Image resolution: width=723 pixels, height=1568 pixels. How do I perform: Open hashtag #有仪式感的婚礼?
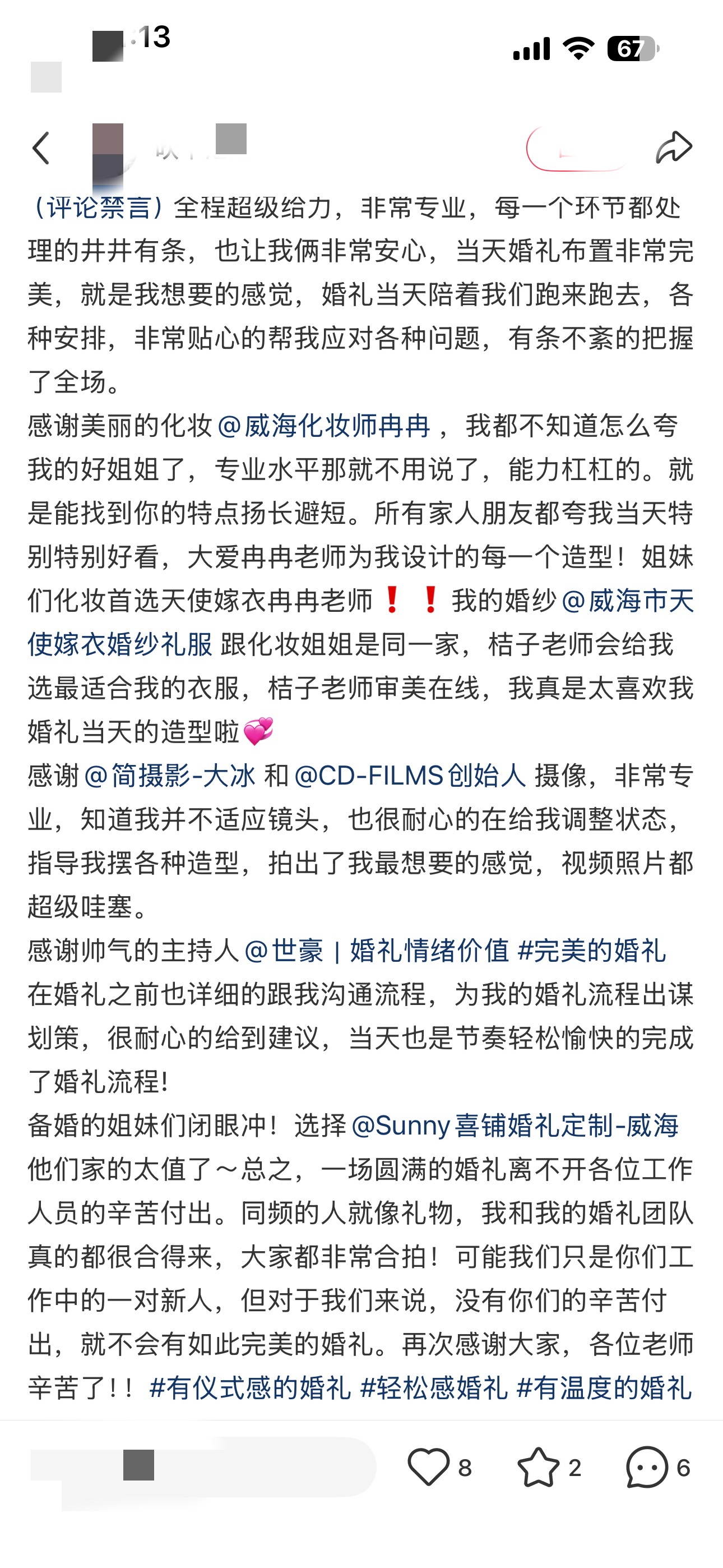pos(250,1387)
